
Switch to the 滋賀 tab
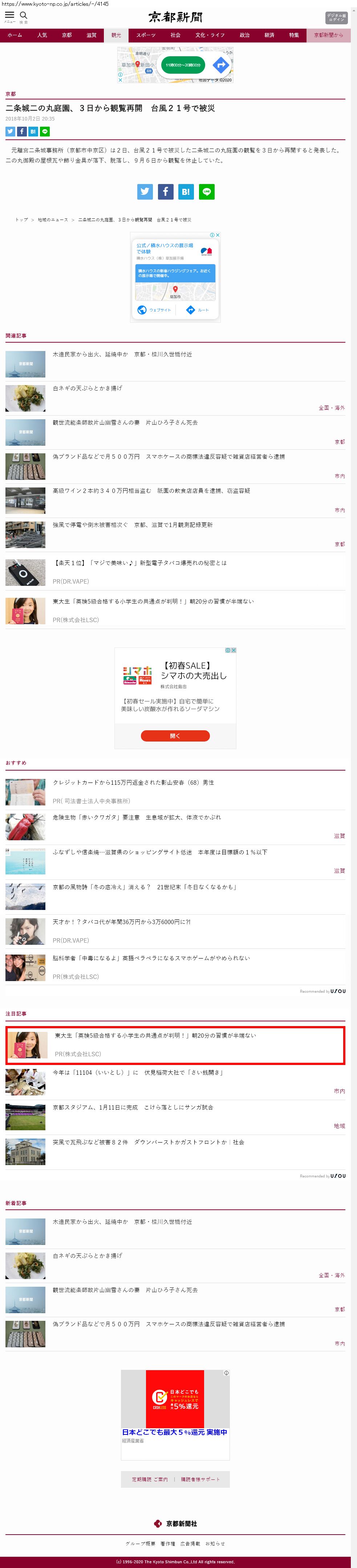[x=92, y=35]
